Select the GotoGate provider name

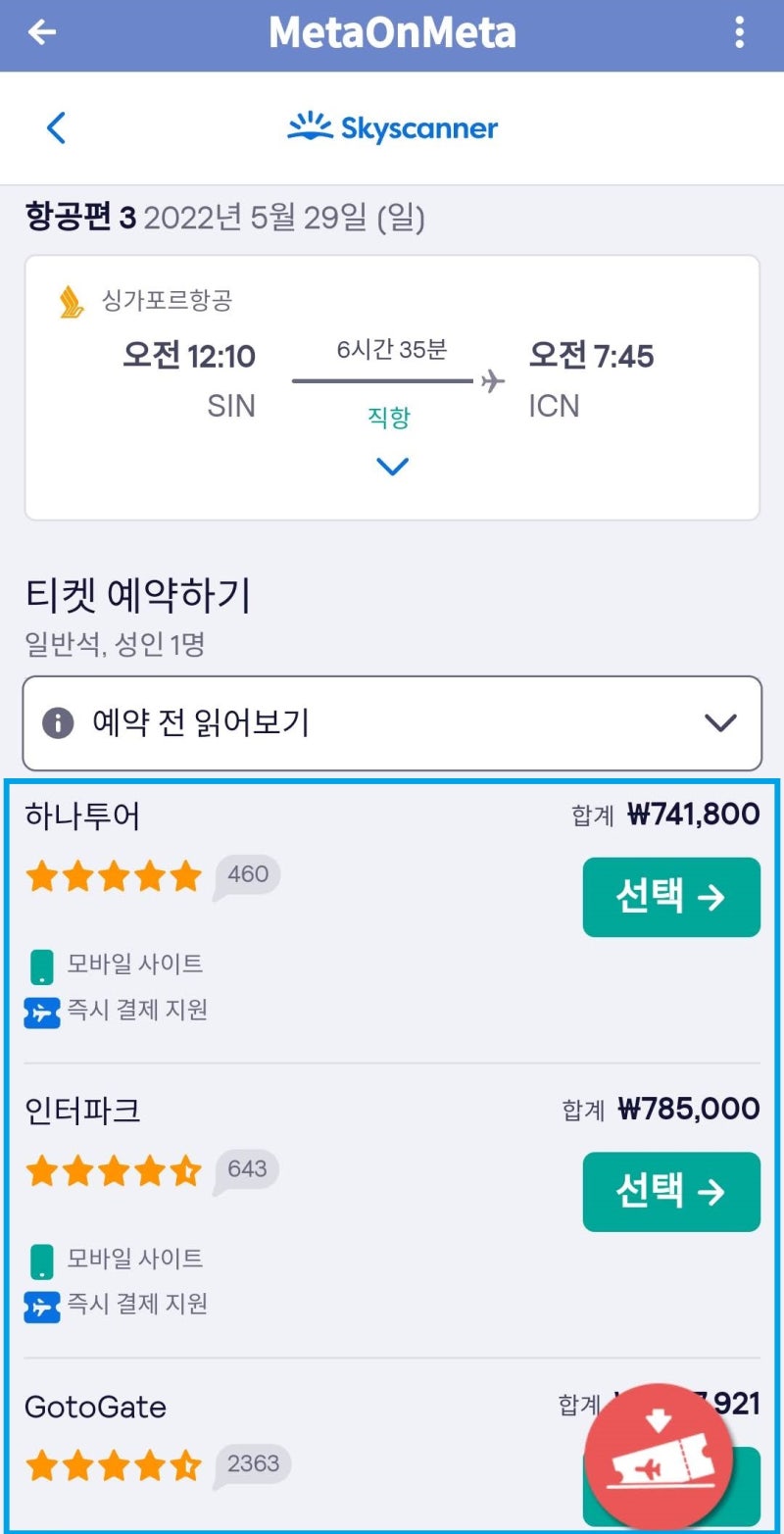pos(94,1407)
